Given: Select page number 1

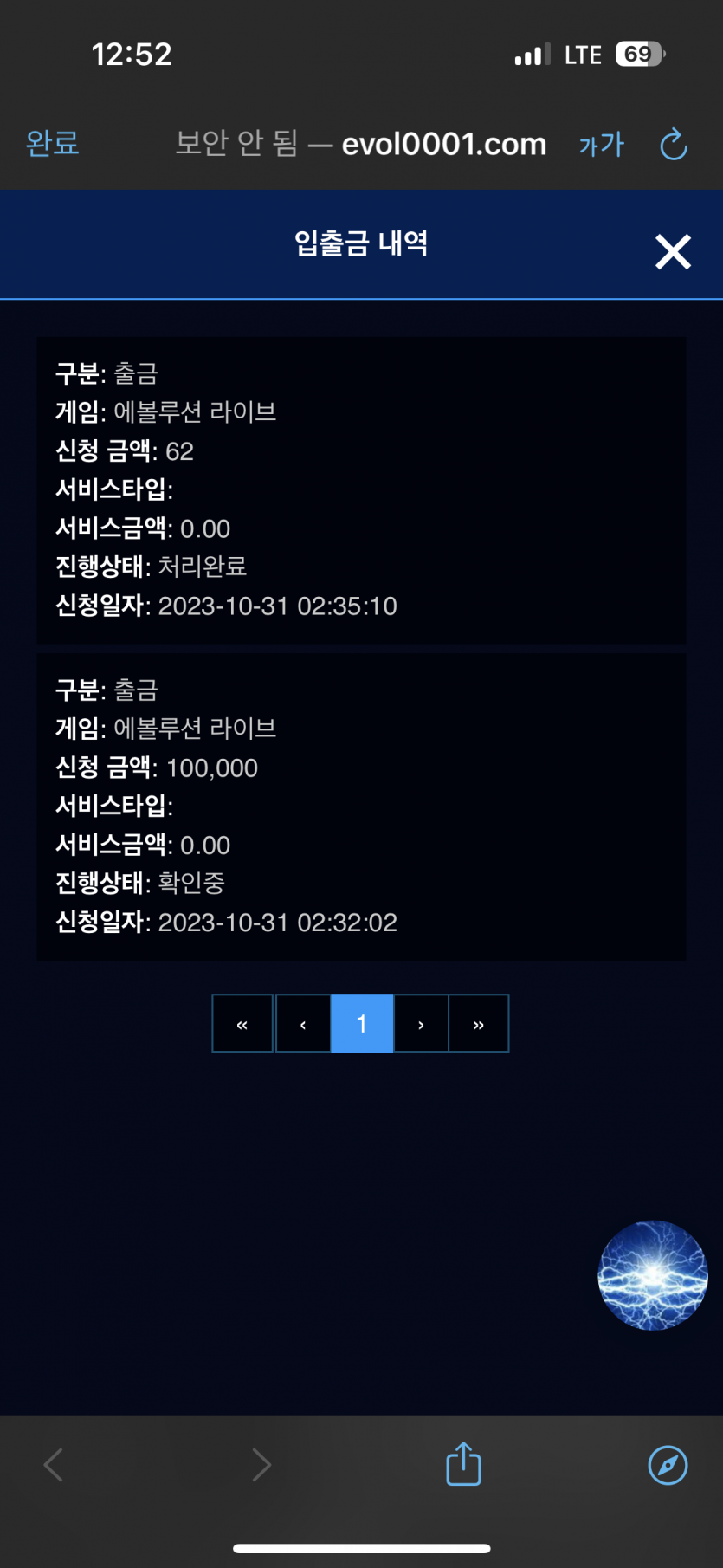Looking at the screenshot, I should coord(362,1023).
